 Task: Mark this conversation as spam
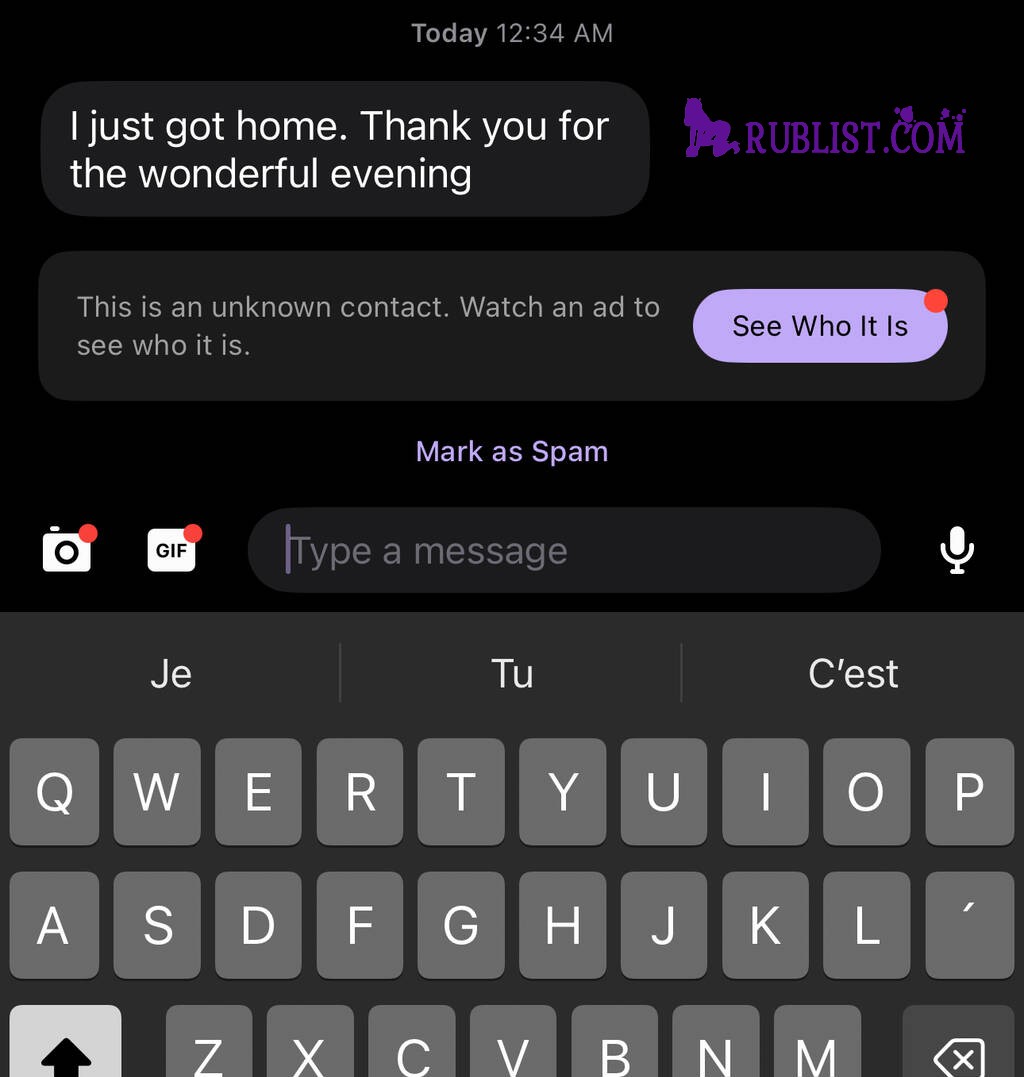pyautogui.click(x=512, y=451)
